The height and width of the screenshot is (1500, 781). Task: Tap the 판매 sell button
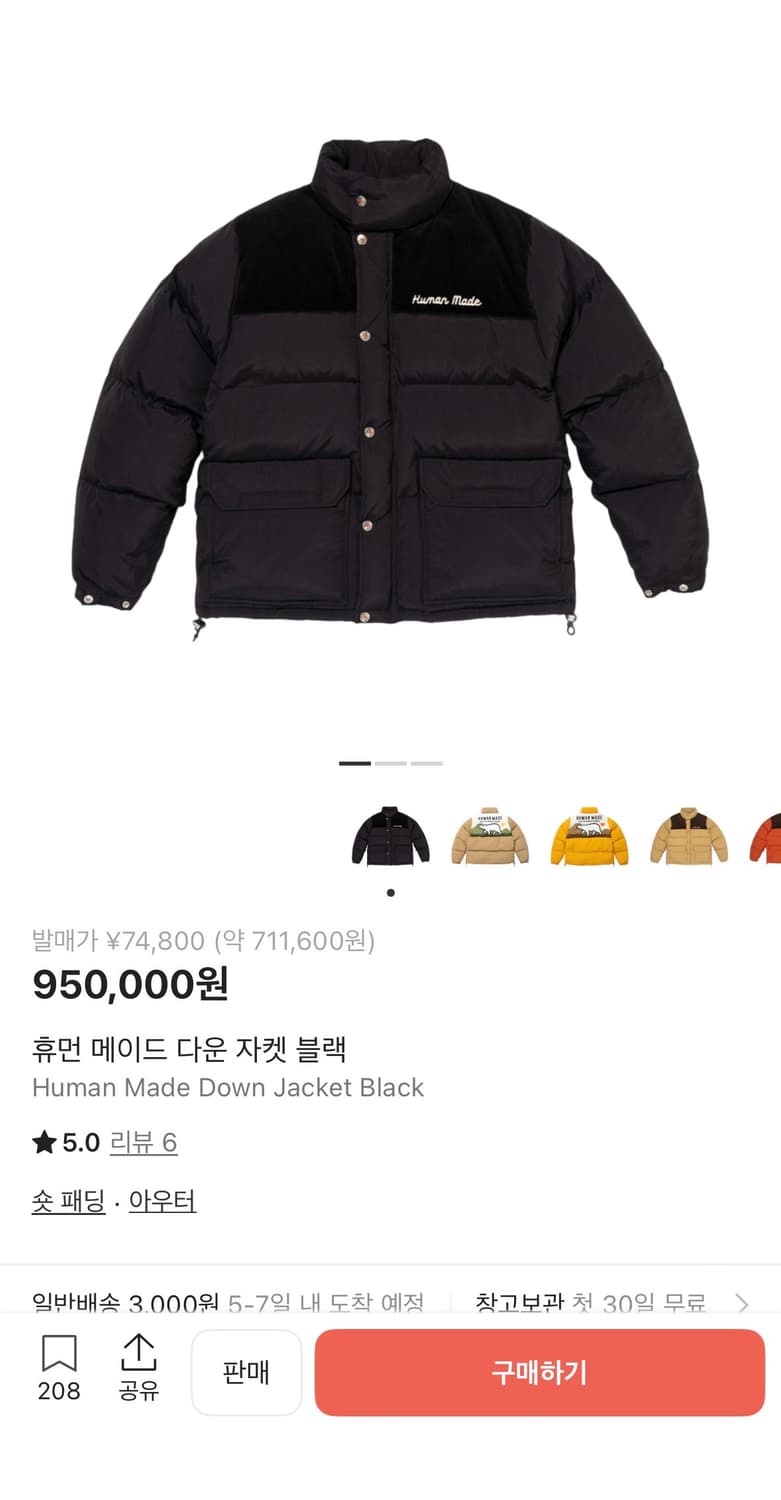(x=247, y=1372)
